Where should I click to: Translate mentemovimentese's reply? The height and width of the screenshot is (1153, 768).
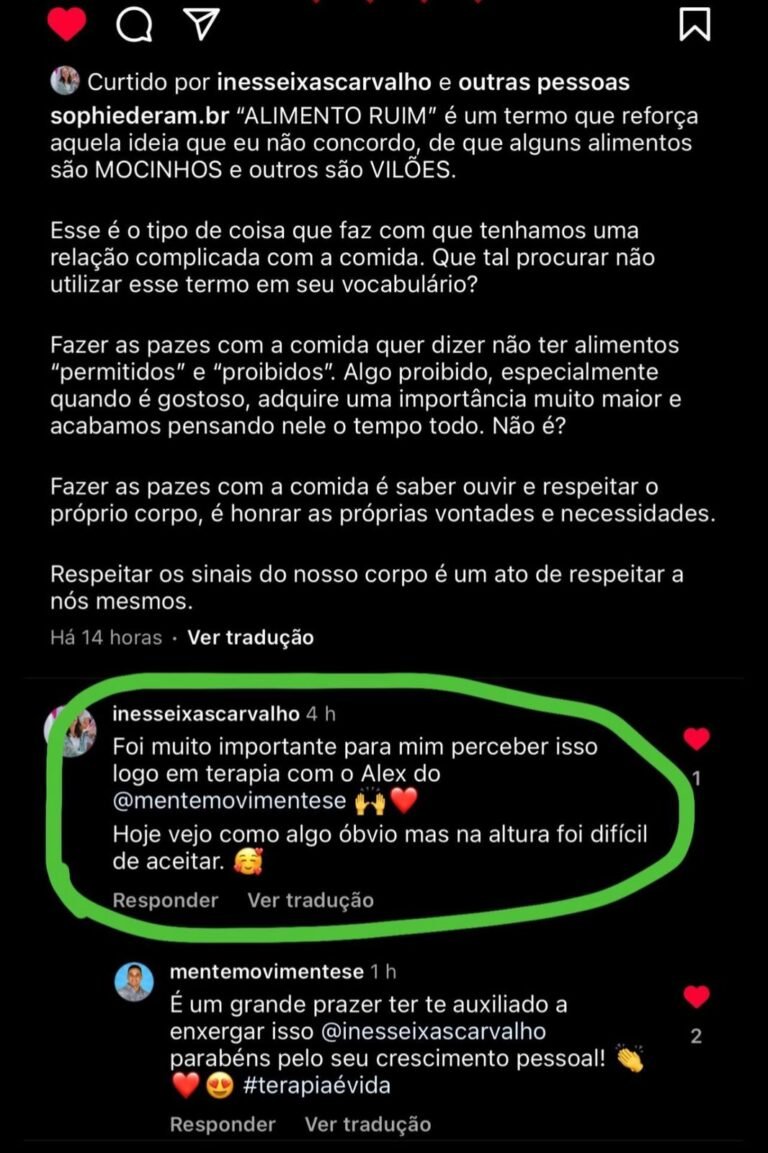367,1124
